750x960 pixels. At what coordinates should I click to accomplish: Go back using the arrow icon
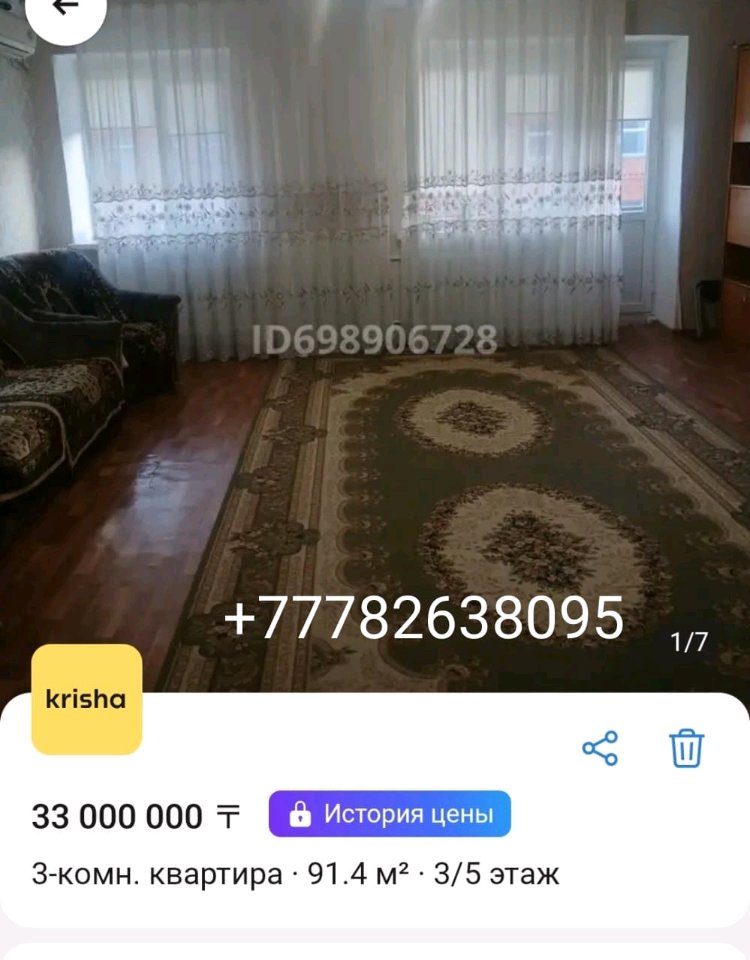click(x=65, y=10)
